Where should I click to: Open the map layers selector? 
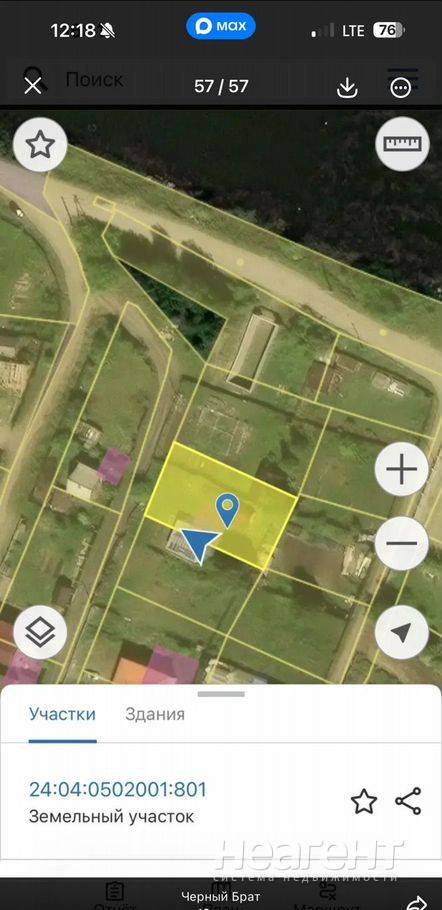[x=40, y=632]
